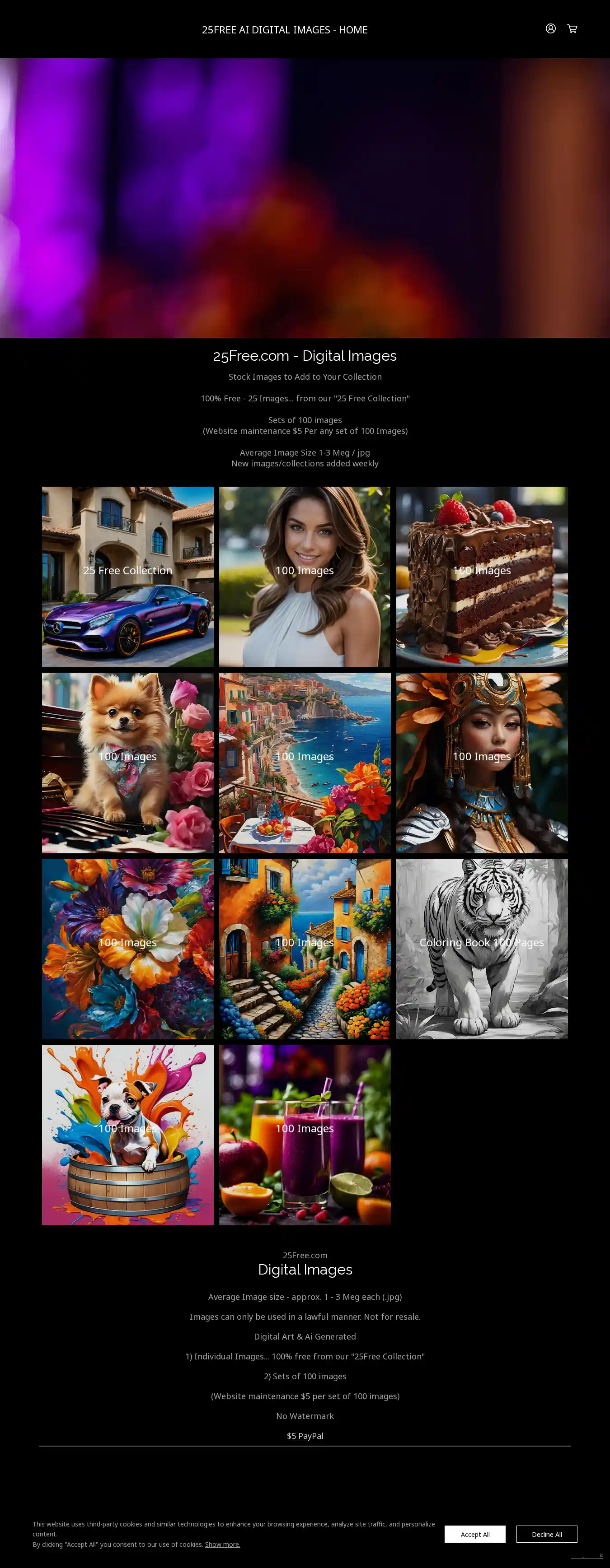Open the shopping cart

point(572,28)
